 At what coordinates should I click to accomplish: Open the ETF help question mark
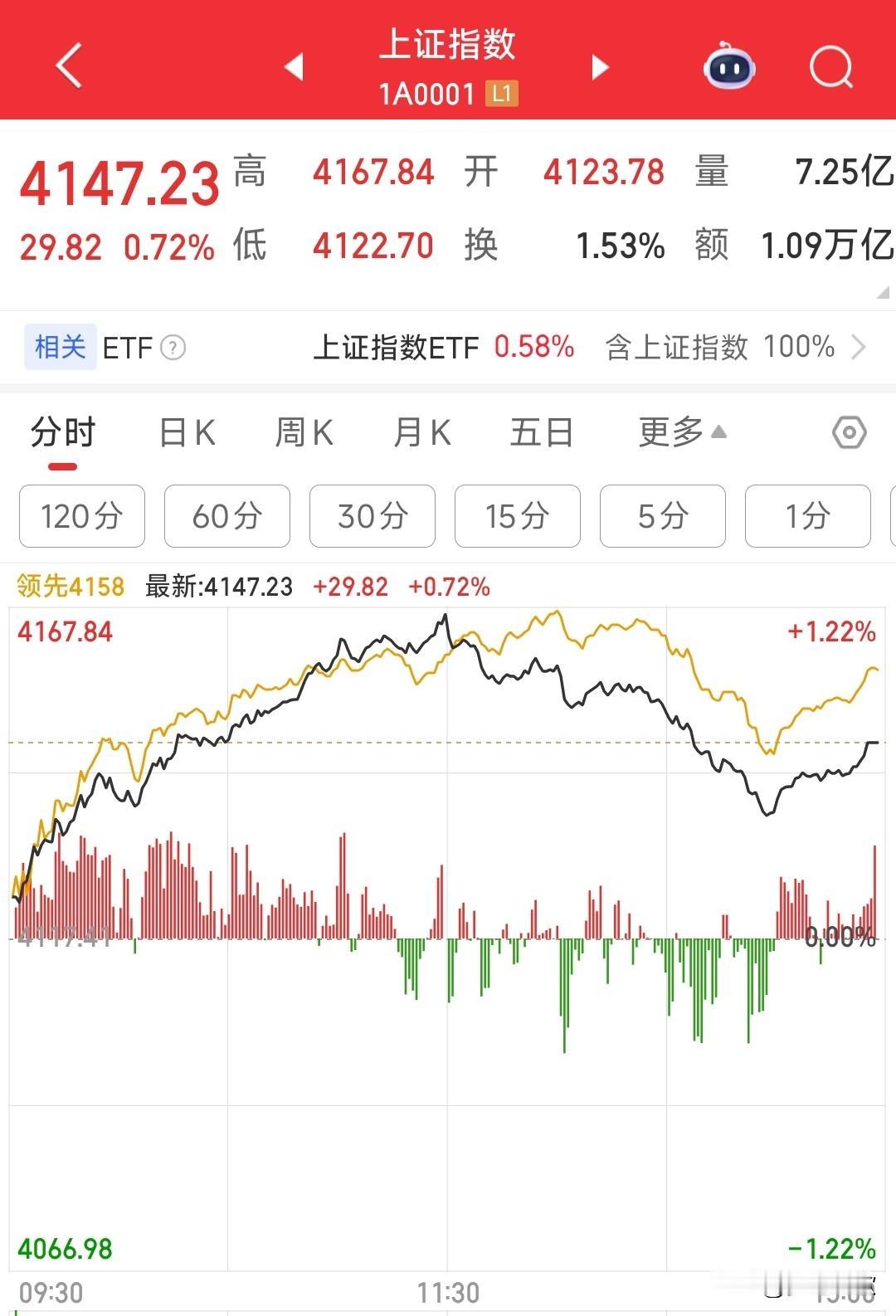(172, 348)
